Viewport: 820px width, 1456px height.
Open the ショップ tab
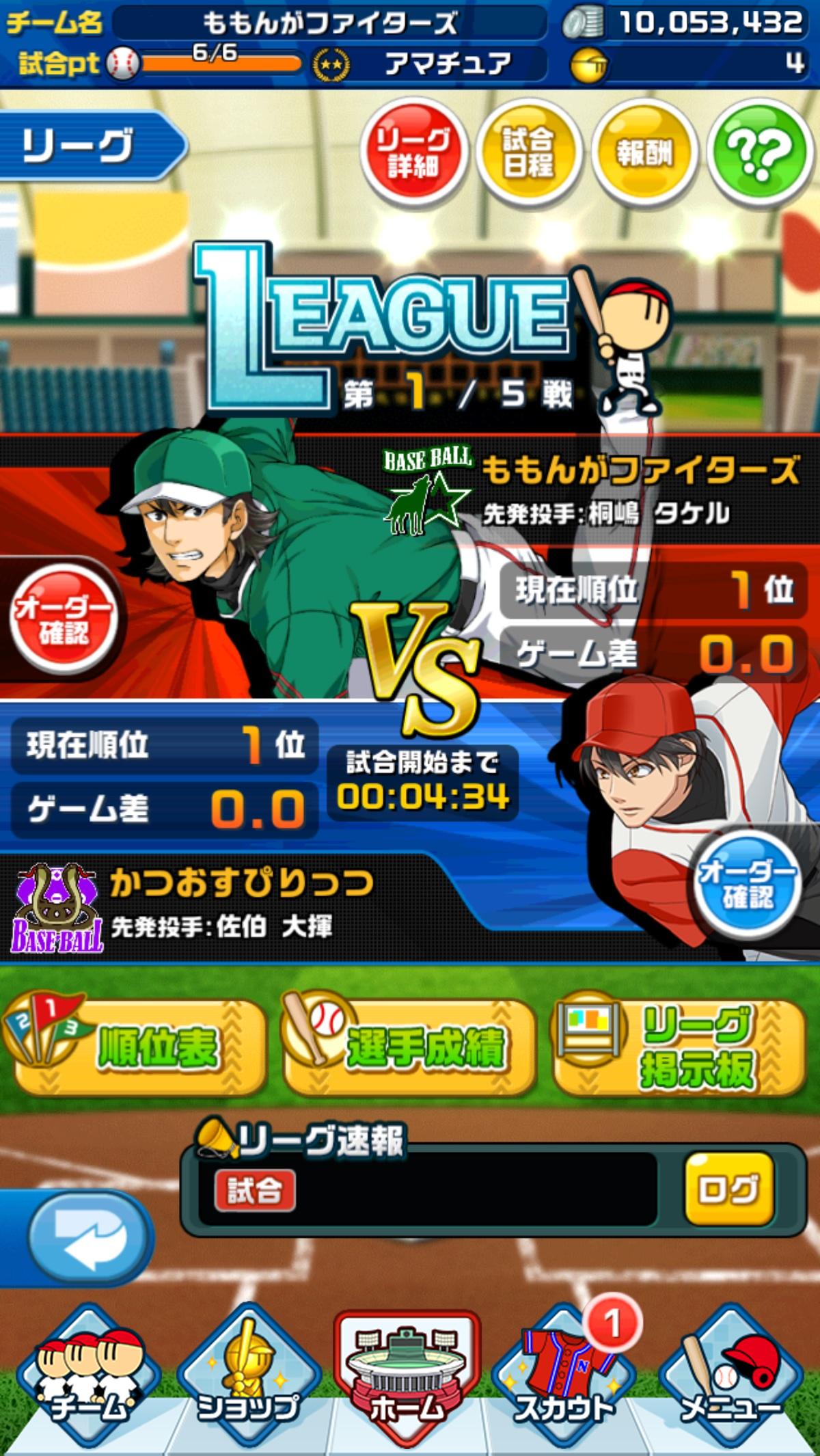249,1381
